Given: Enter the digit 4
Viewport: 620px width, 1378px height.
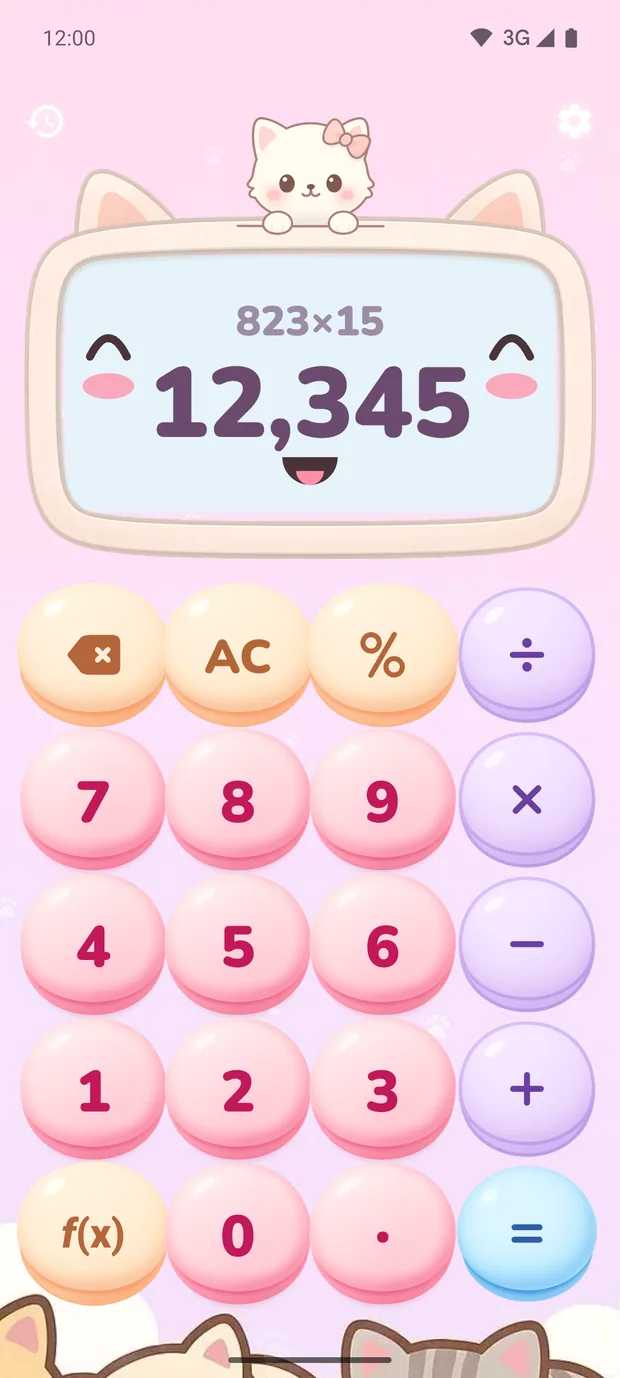Looking at the screenshot, I should tap(93, 945).
